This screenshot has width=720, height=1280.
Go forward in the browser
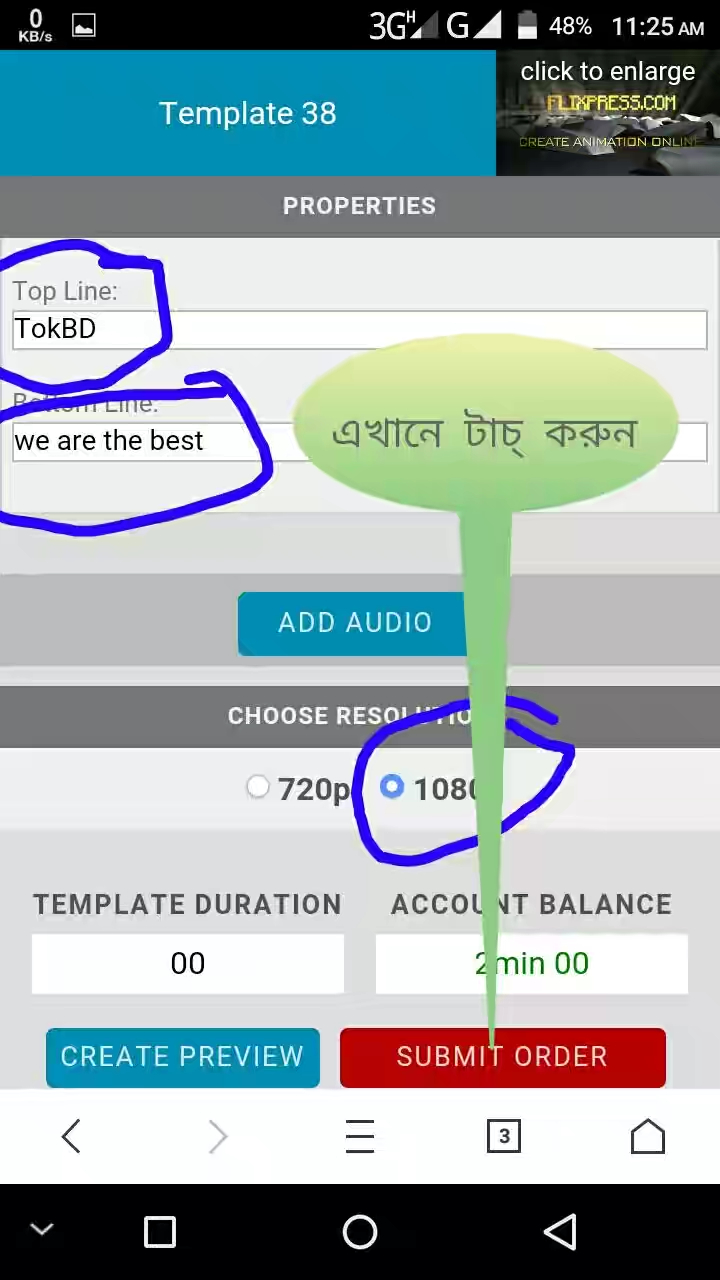click(x=217, y=1136)
